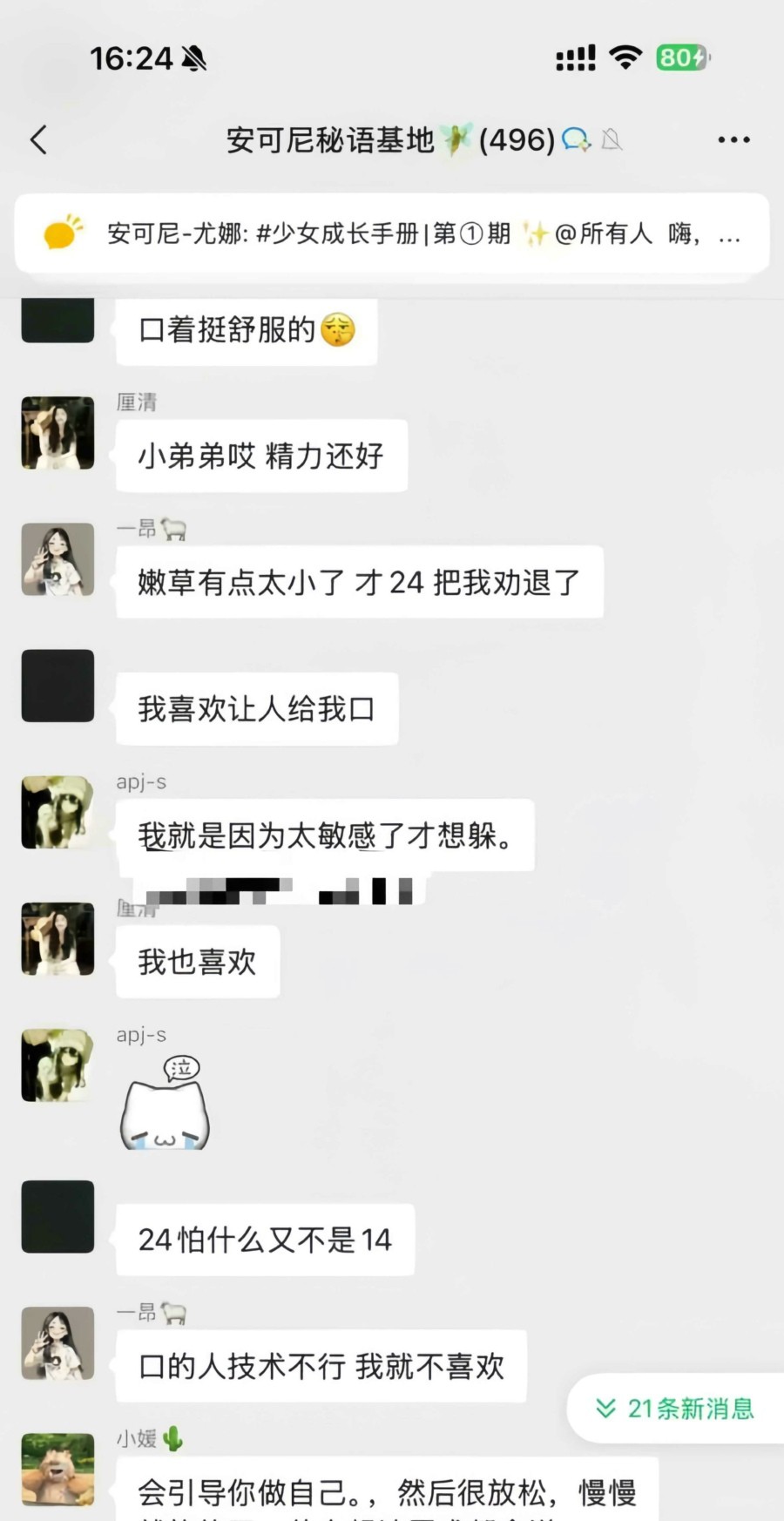Screen dimensions: 784x1521
Task: Tap apj-s's avatar beside the crying cat sticker
Action: 57,1065
